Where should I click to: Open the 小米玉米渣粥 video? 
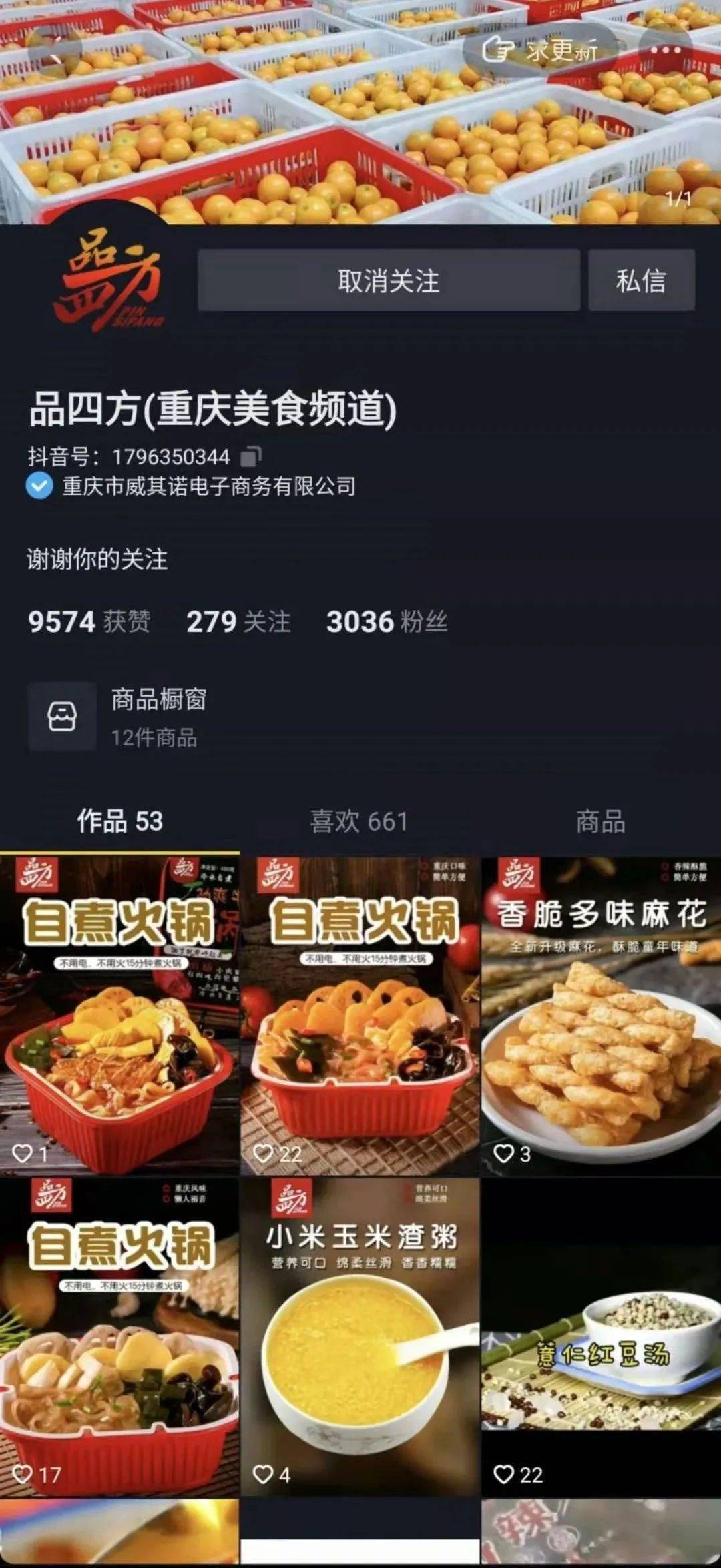click(x=360, y=1336)
